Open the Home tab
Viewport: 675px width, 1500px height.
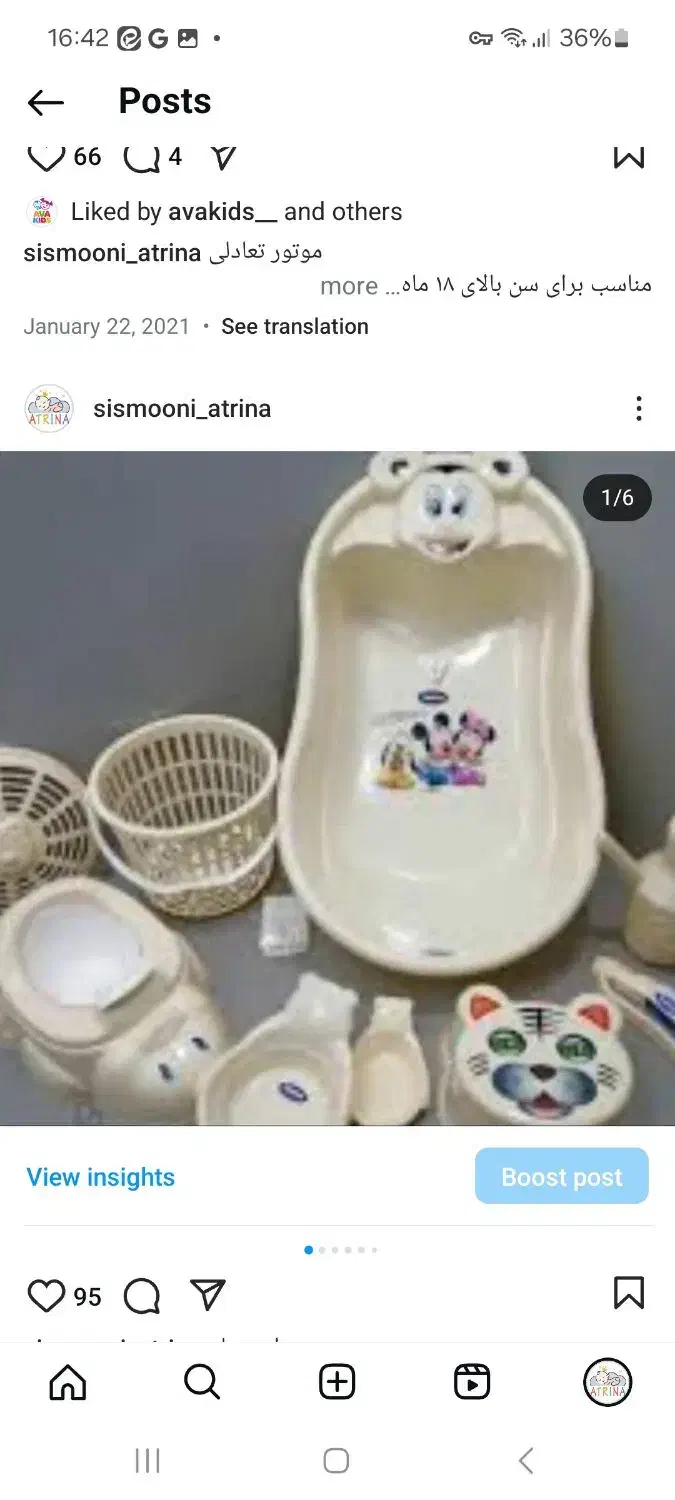pos(68,1382)
